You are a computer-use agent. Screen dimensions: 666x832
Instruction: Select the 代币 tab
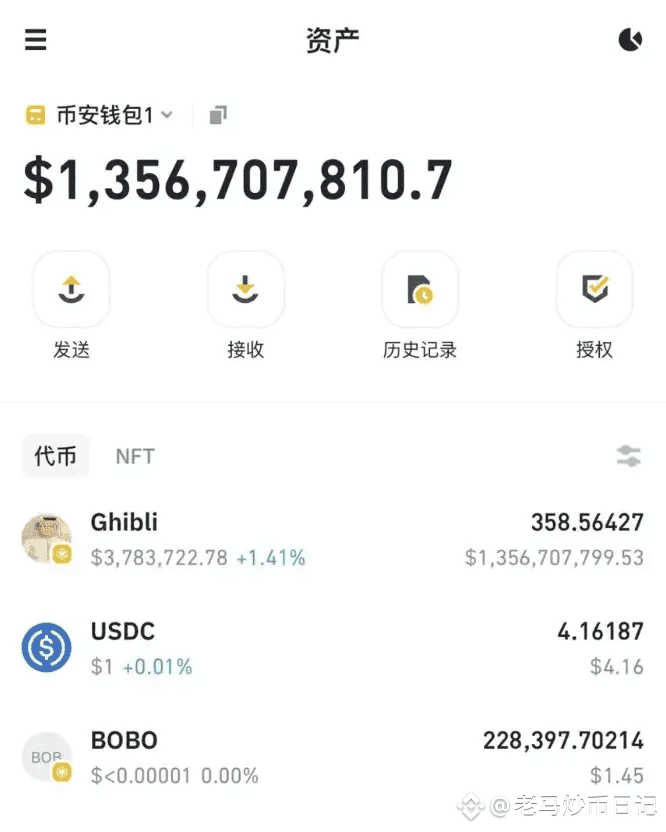click(56, 457)
